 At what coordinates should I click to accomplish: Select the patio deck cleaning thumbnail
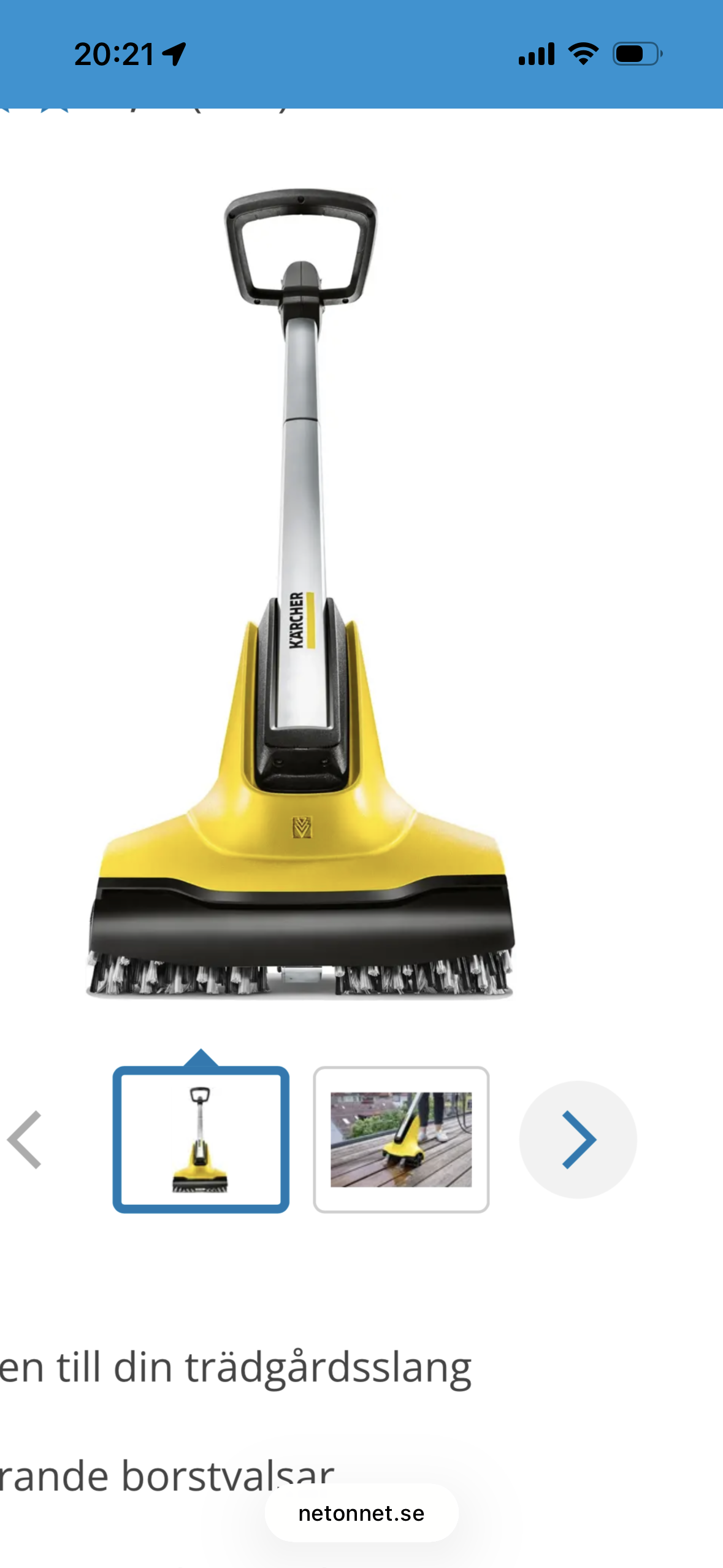[401, 1139]
